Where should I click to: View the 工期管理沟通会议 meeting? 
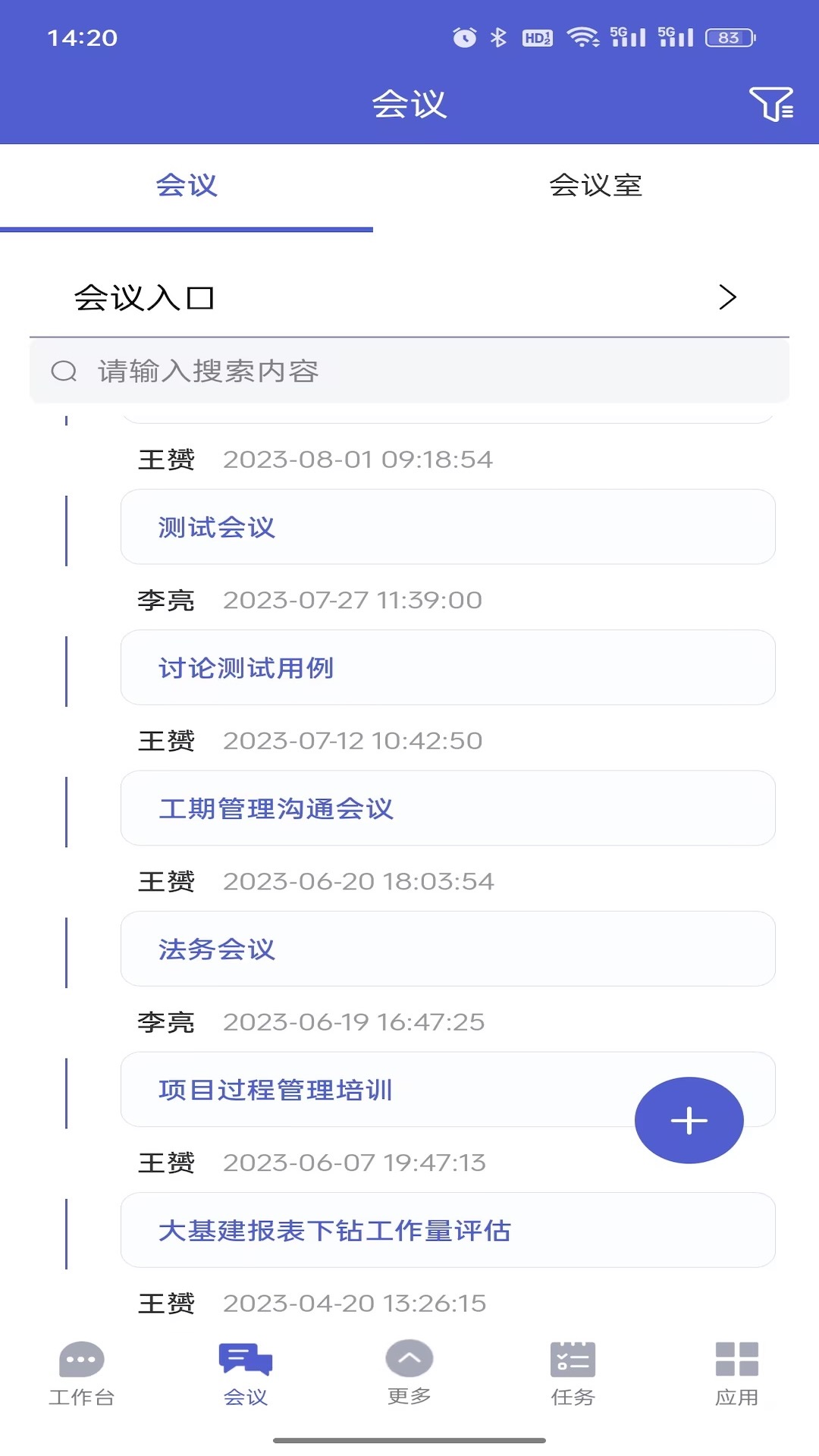coord(447,808)
